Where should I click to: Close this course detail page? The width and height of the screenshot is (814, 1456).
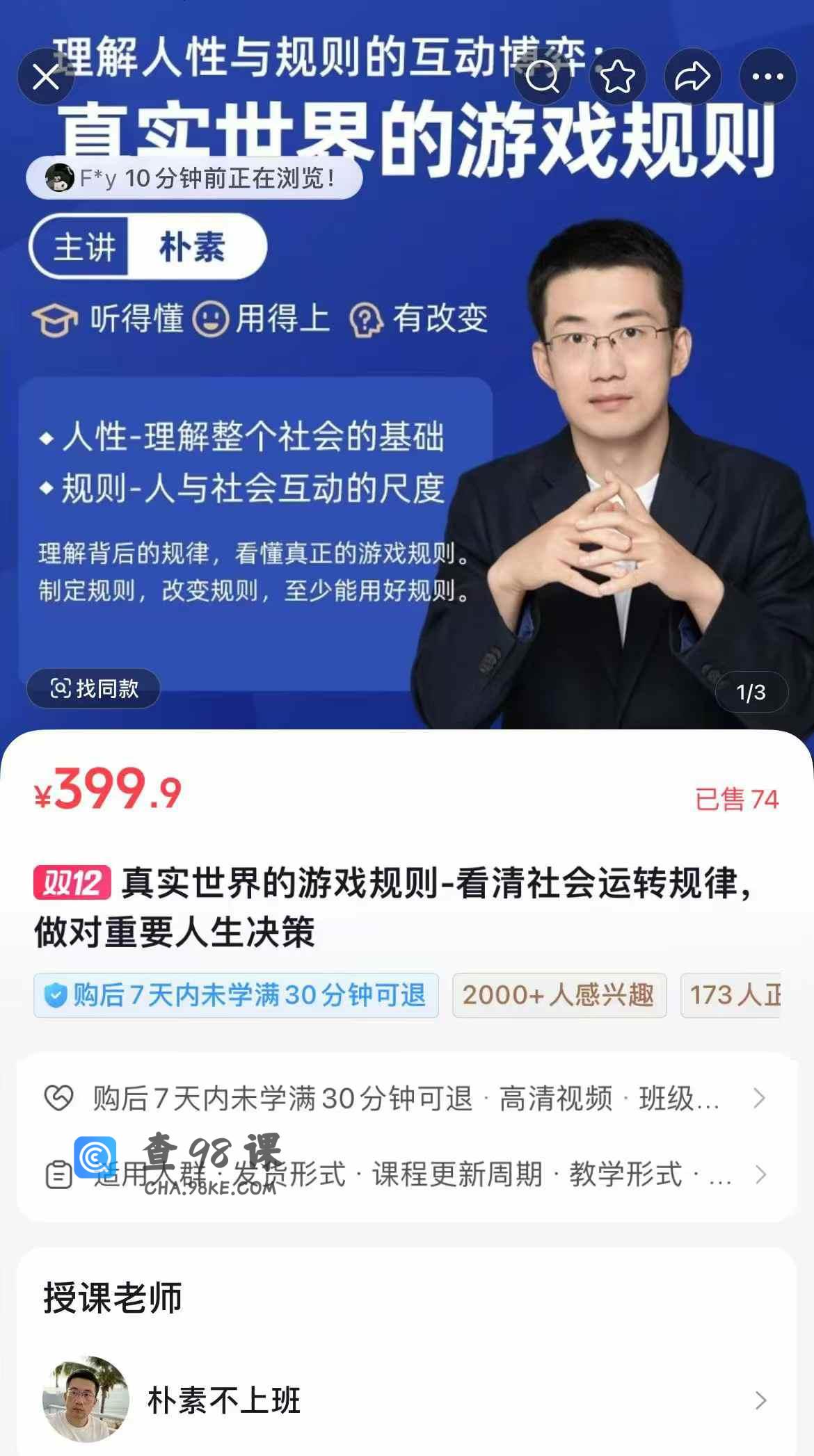[x=46, y=76]
